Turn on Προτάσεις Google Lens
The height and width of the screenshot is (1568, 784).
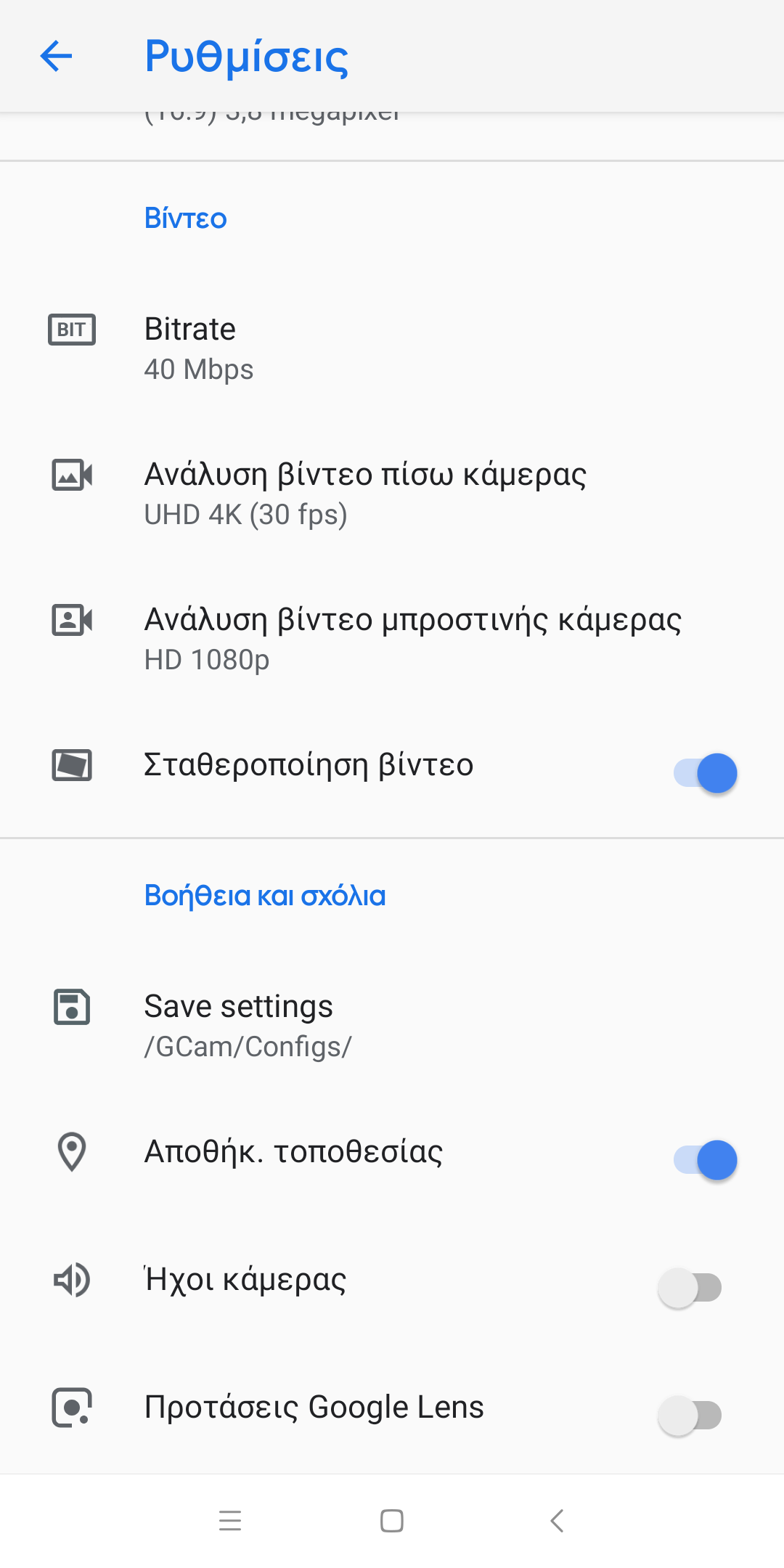690,1415
